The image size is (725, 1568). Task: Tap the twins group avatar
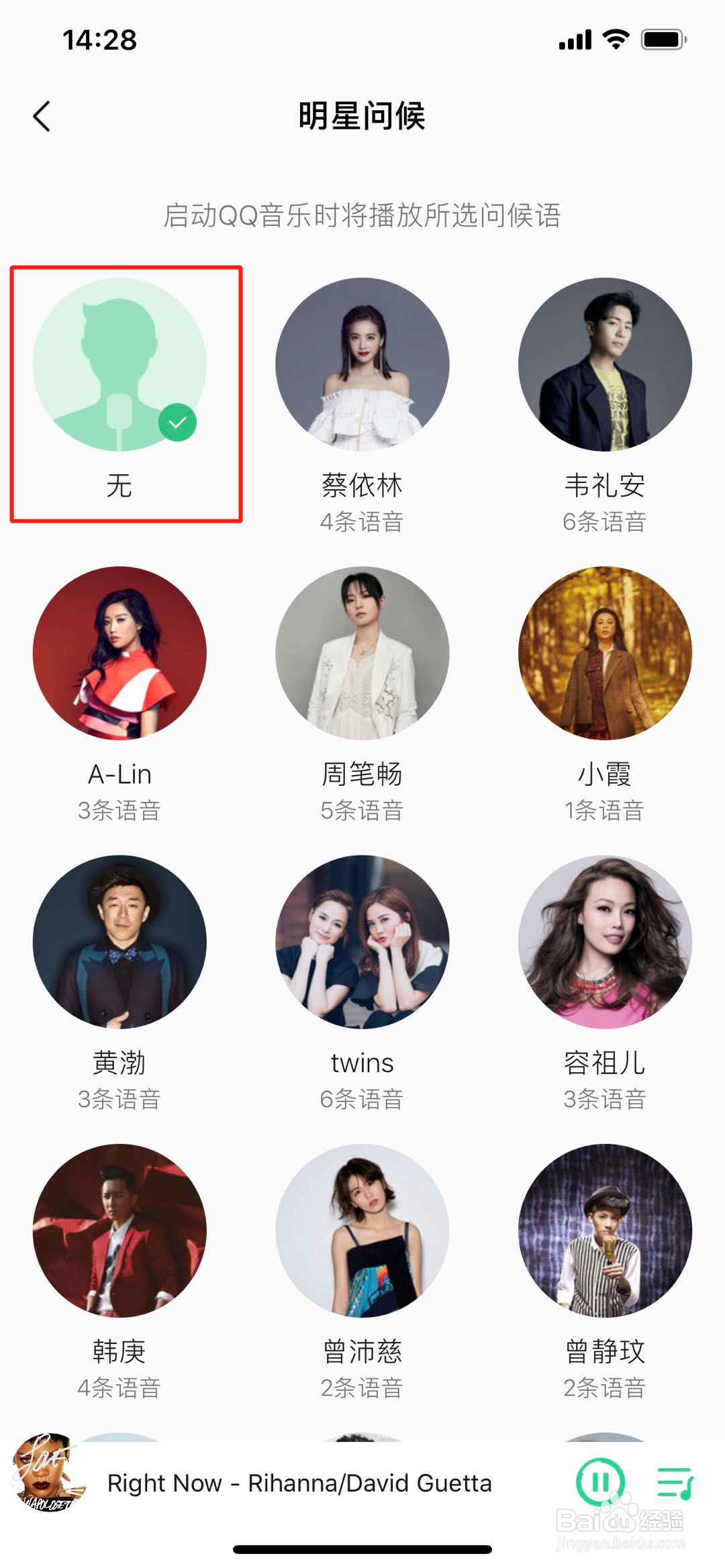click(362, 939)
